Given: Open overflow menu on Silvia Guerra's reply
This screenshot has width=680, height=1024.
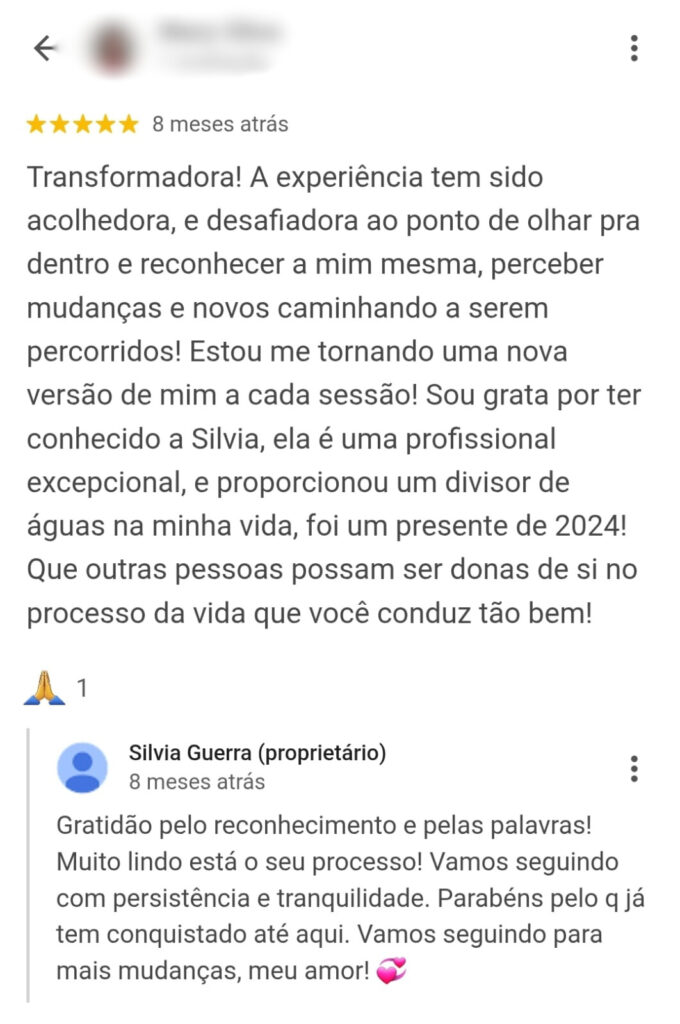Looking at the screenshot, I should point(634,769).
